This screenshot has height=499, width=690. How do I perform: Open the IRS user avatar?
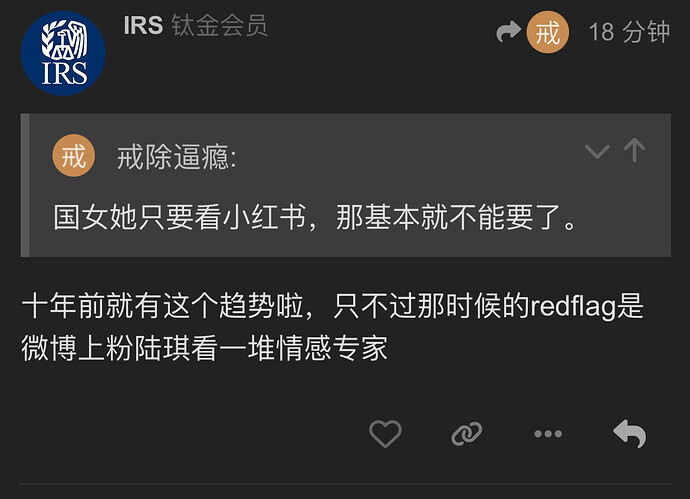(x=63, y=53)
